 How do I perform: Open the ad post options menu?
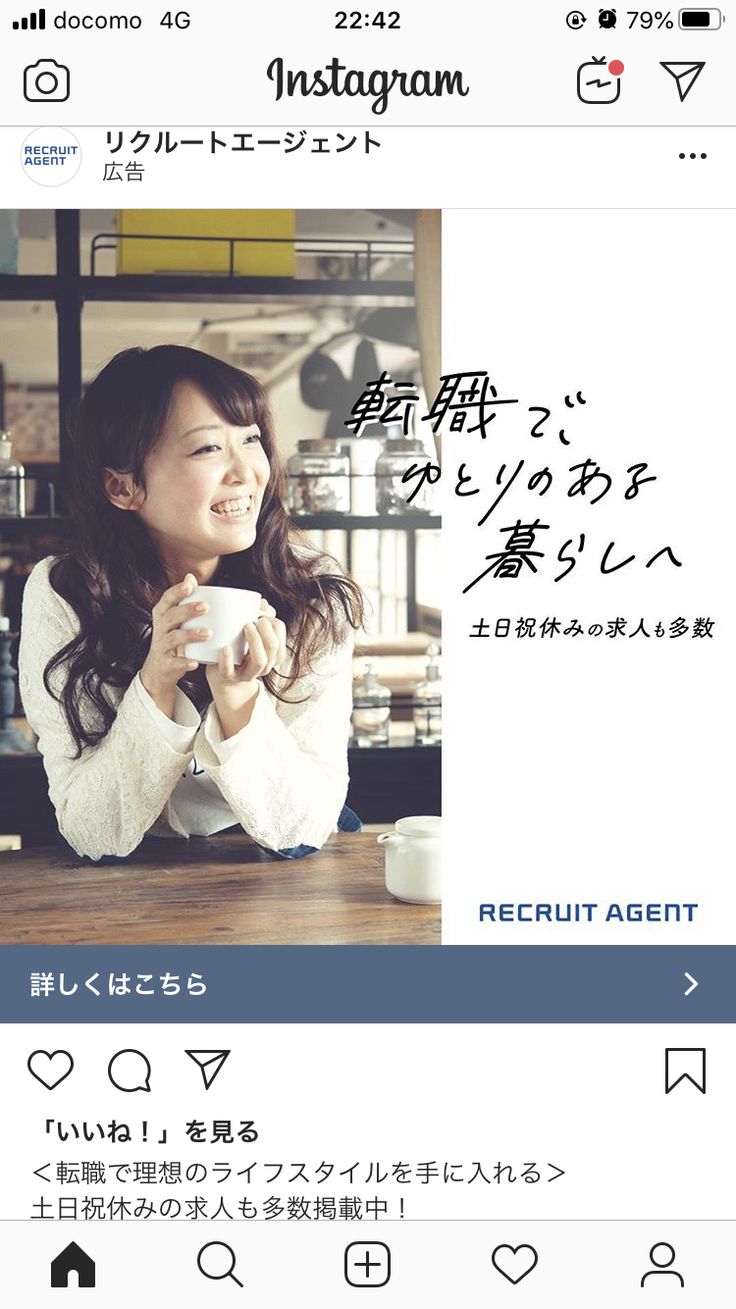(692, 156)
